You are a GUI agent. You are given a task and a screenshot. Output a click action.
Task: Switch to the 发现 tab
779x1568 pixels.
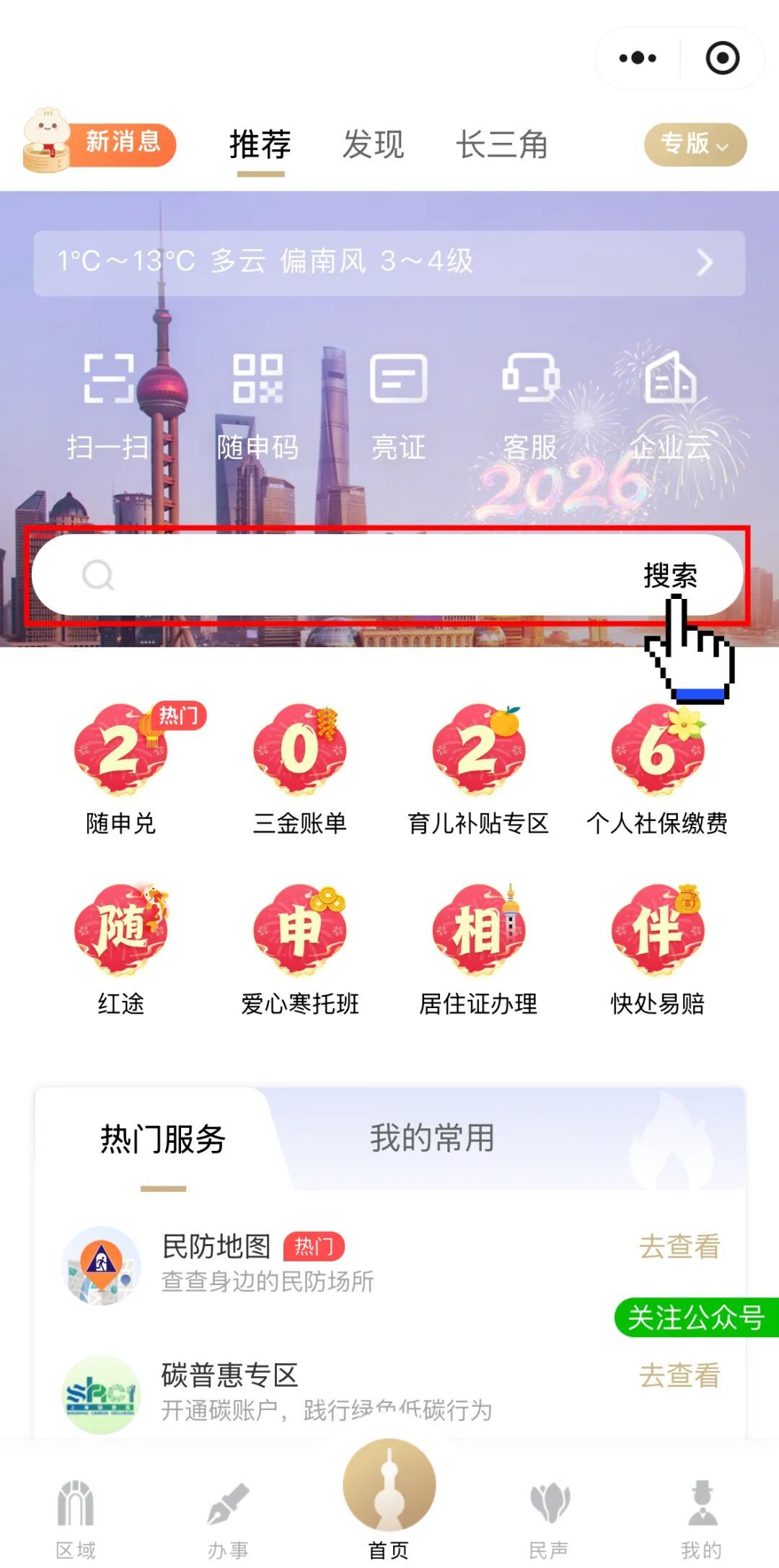373,144
